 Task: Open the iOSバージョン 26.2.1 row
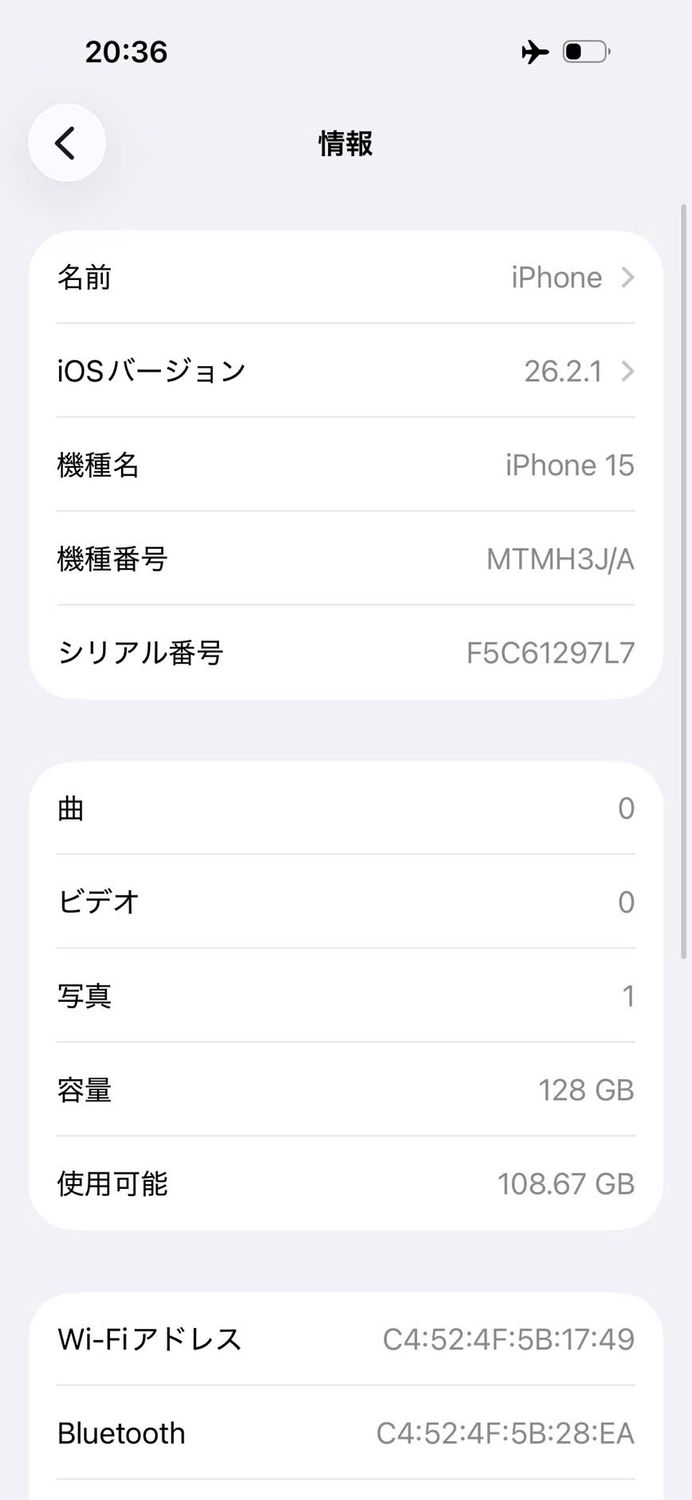pos(345,371)
